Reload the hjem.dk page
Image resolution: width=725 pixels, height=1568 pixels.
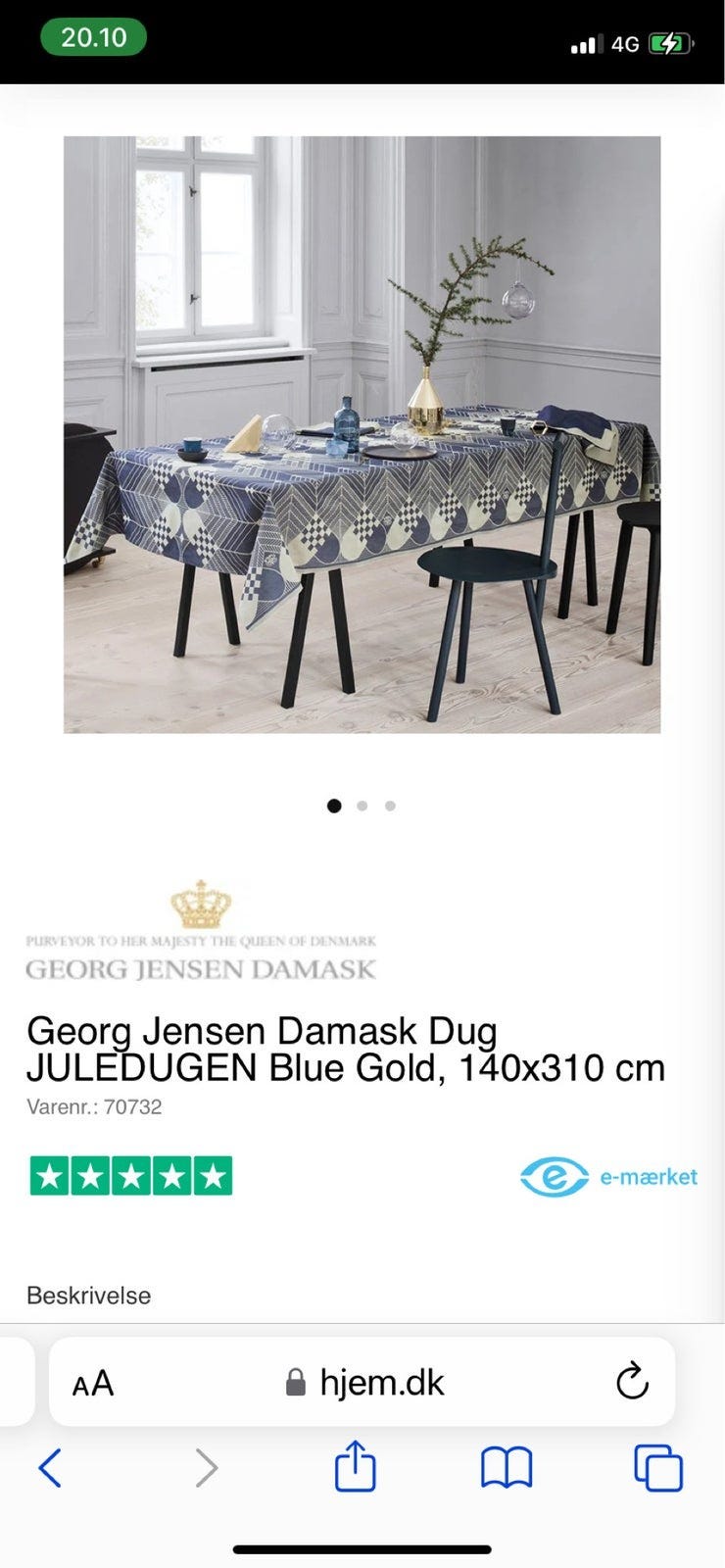tap(634, 1382)
